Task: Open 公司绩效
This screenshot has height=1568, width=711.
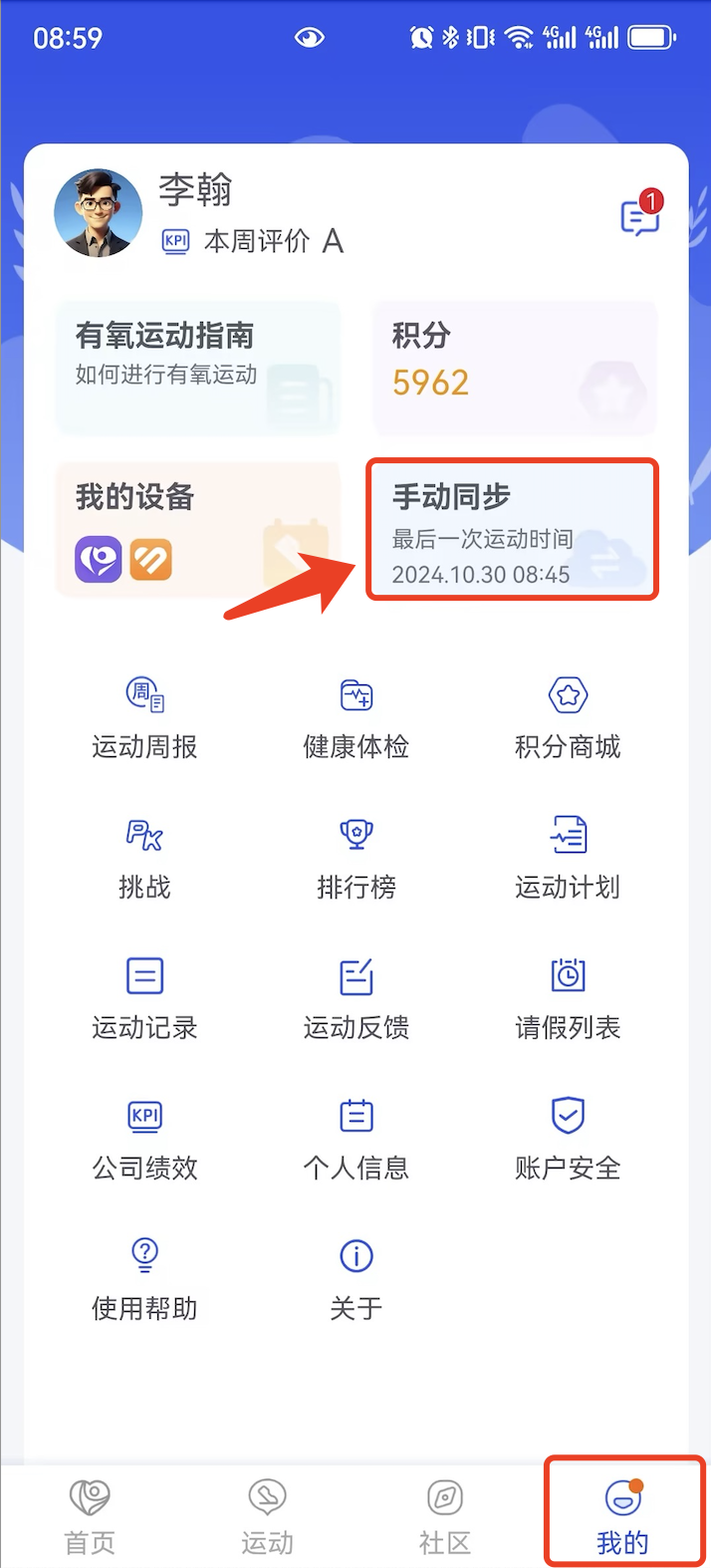Action: [x=144, y=1139]
